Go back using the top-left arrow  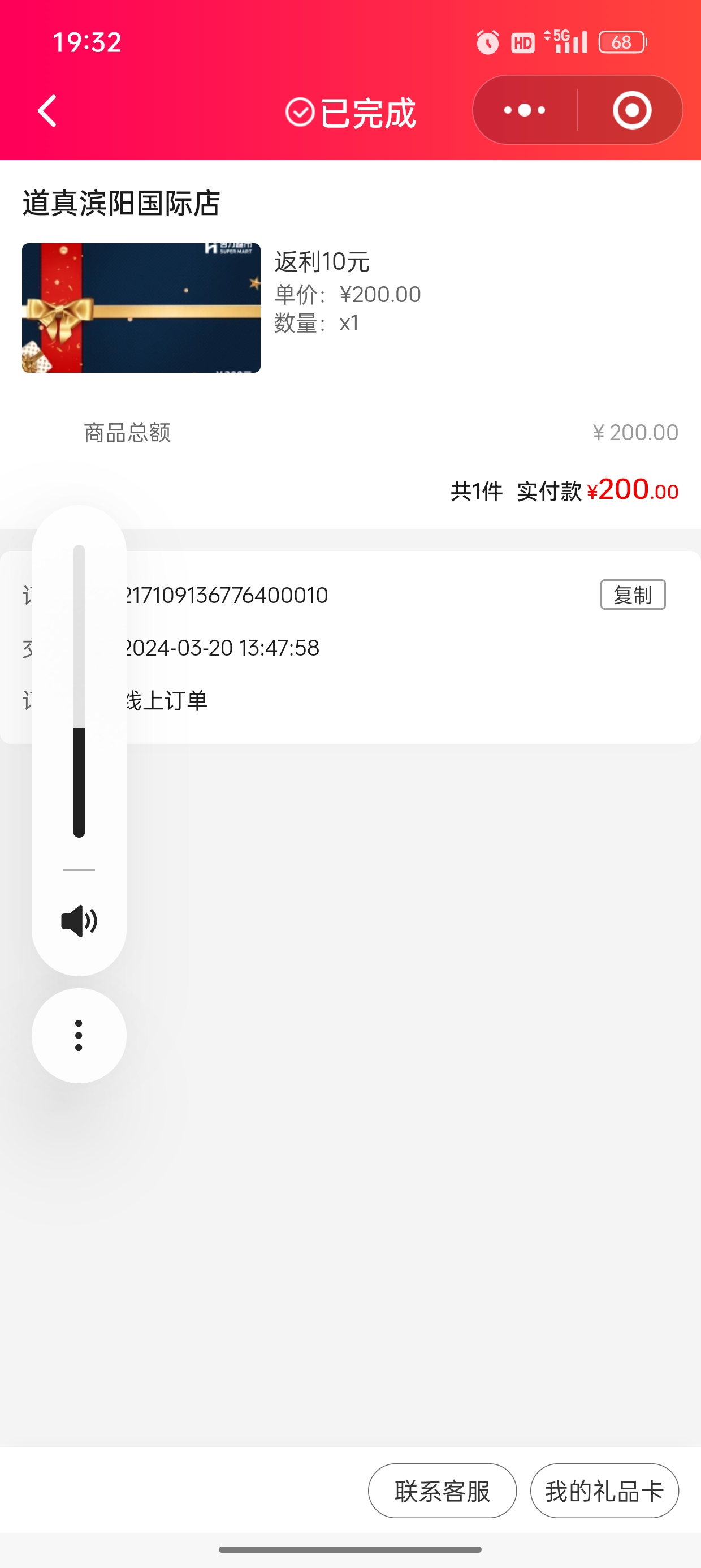[47, 111]
